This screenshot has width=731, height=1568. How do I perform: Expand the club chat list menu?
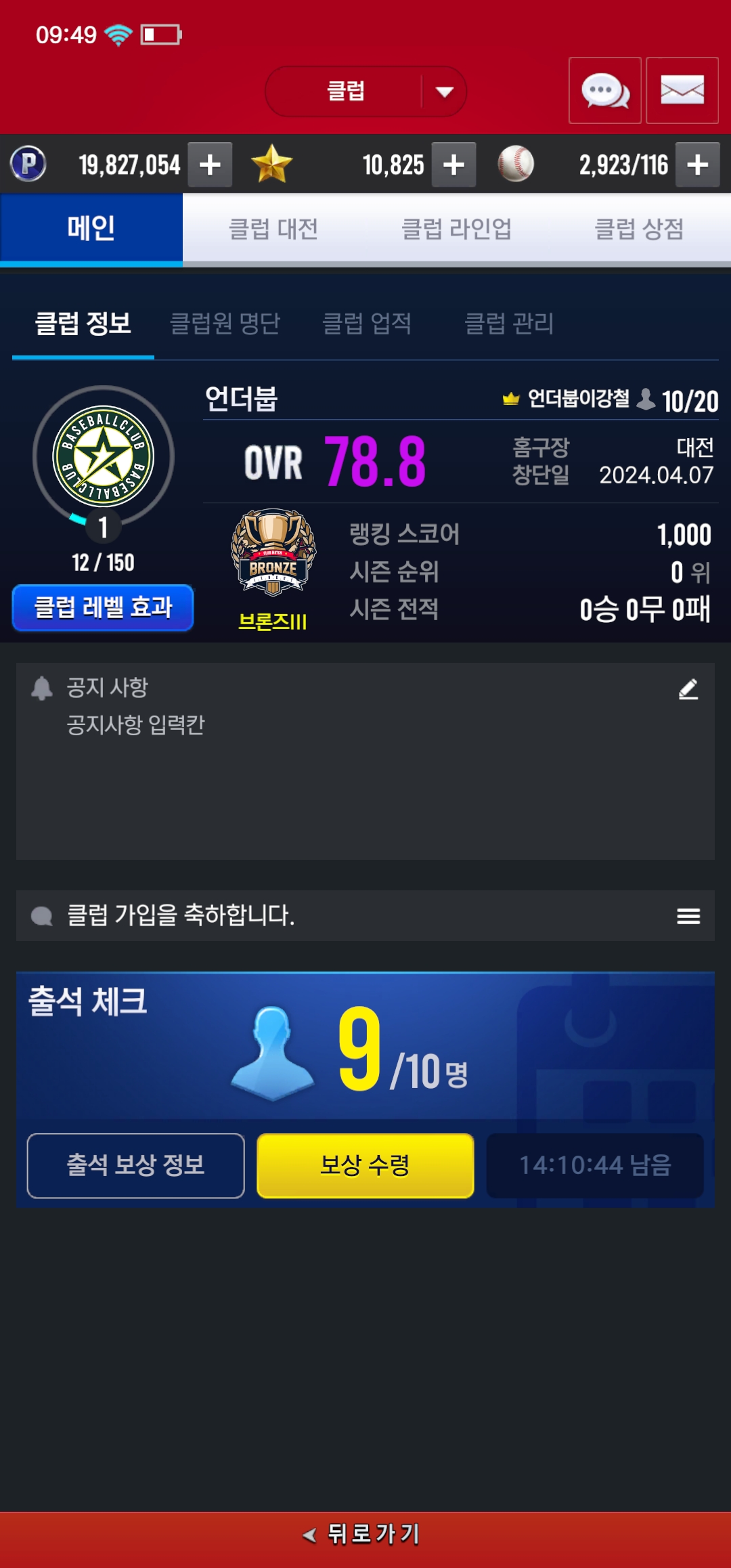688,916
